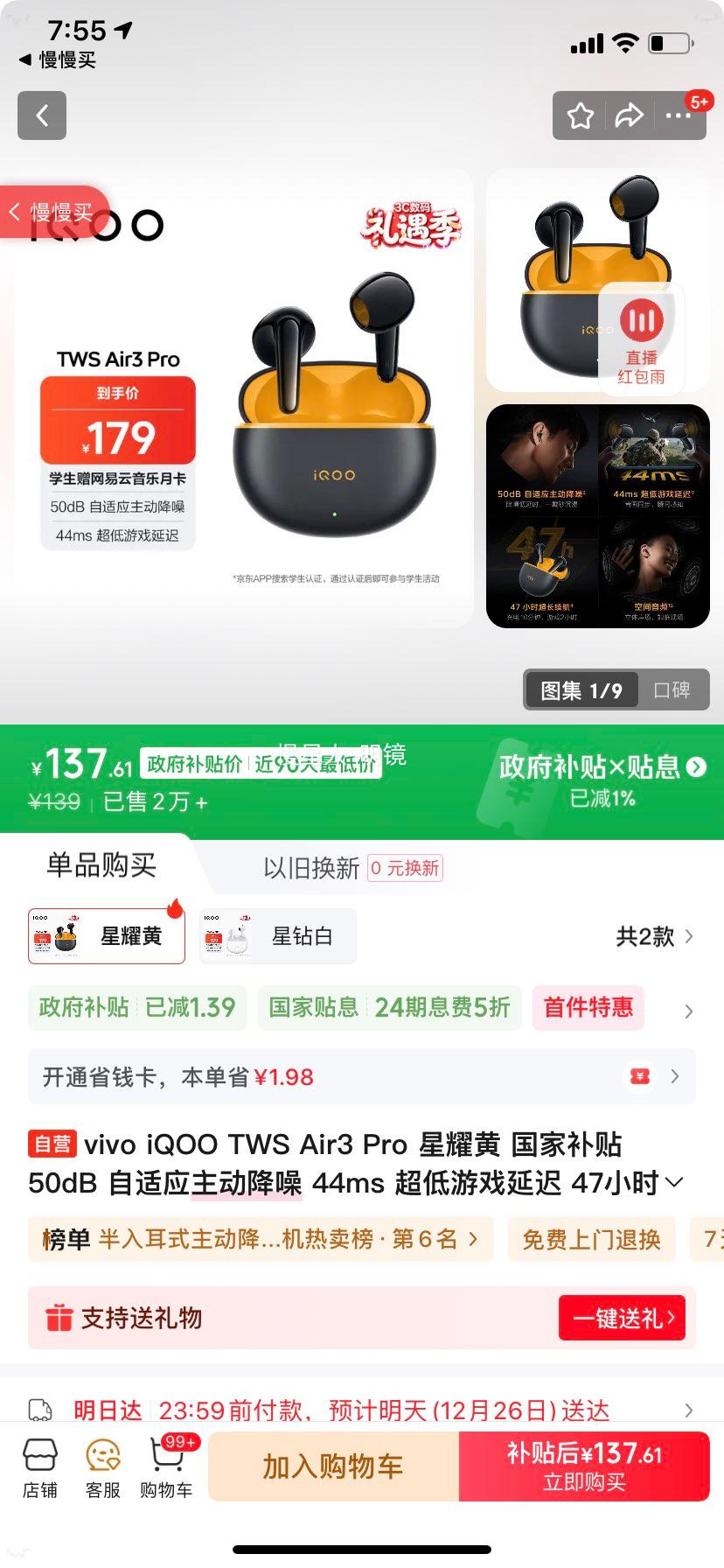Expand the product title with the chevron
The width and height of the screenshot is (724, 1568).
coord(673,1181)
